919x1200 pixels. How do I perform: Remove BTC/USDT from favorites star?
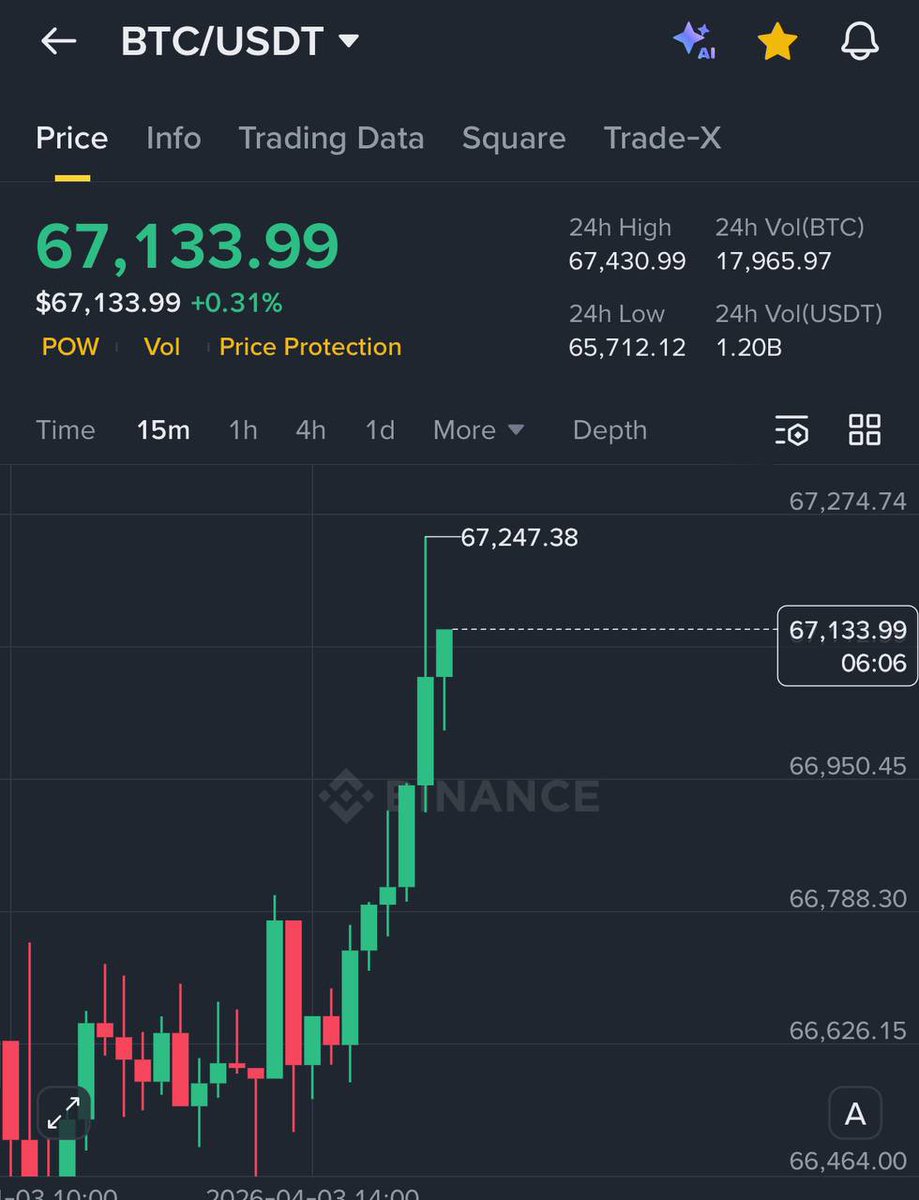[777, 41]
